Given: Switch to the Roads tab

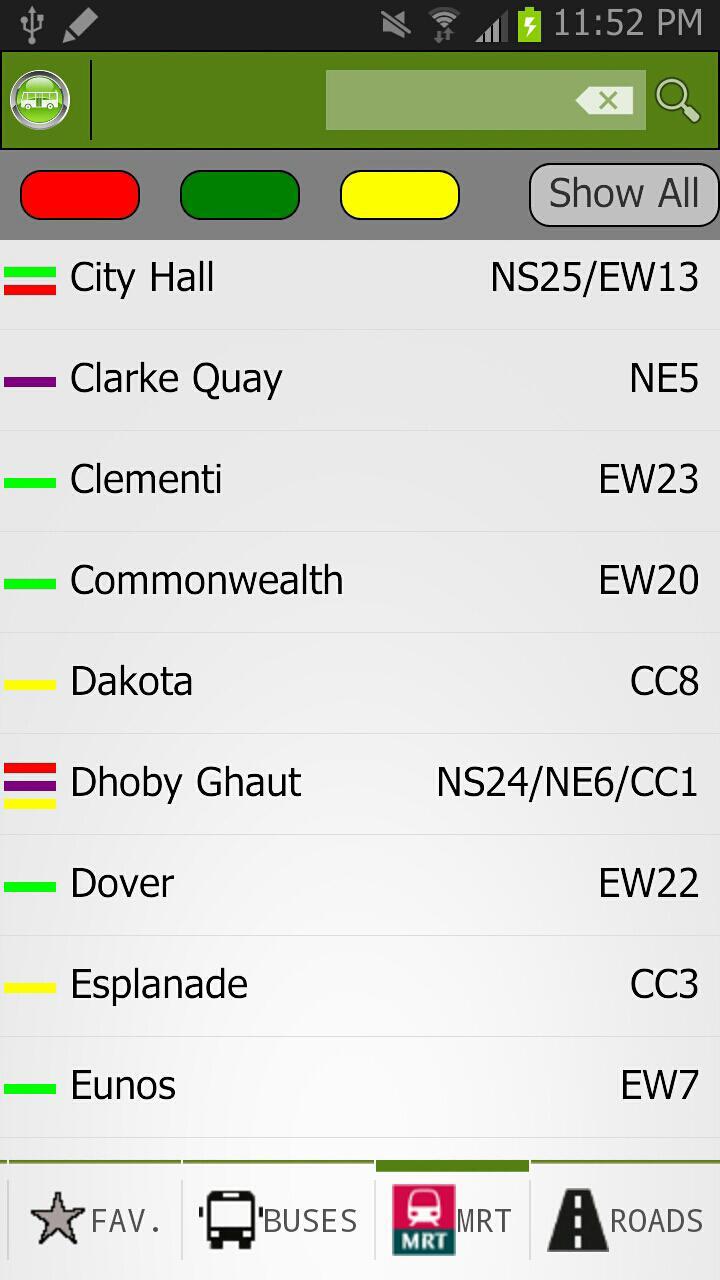Looking at the screenshot, I should (x=625, y=1220).
